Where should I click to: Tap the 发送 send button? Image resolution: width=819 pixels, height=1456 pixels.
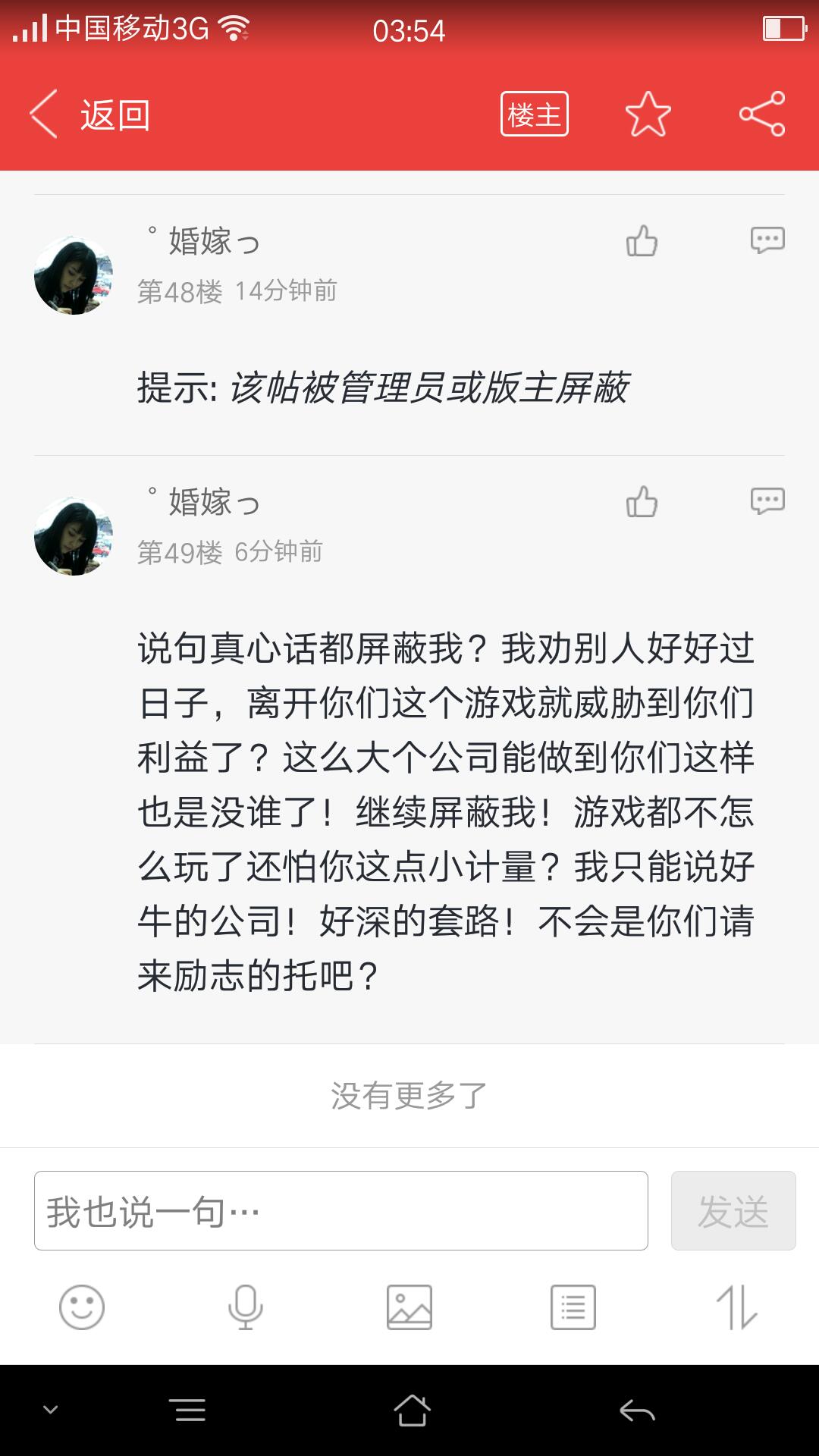pos(733,1211)
